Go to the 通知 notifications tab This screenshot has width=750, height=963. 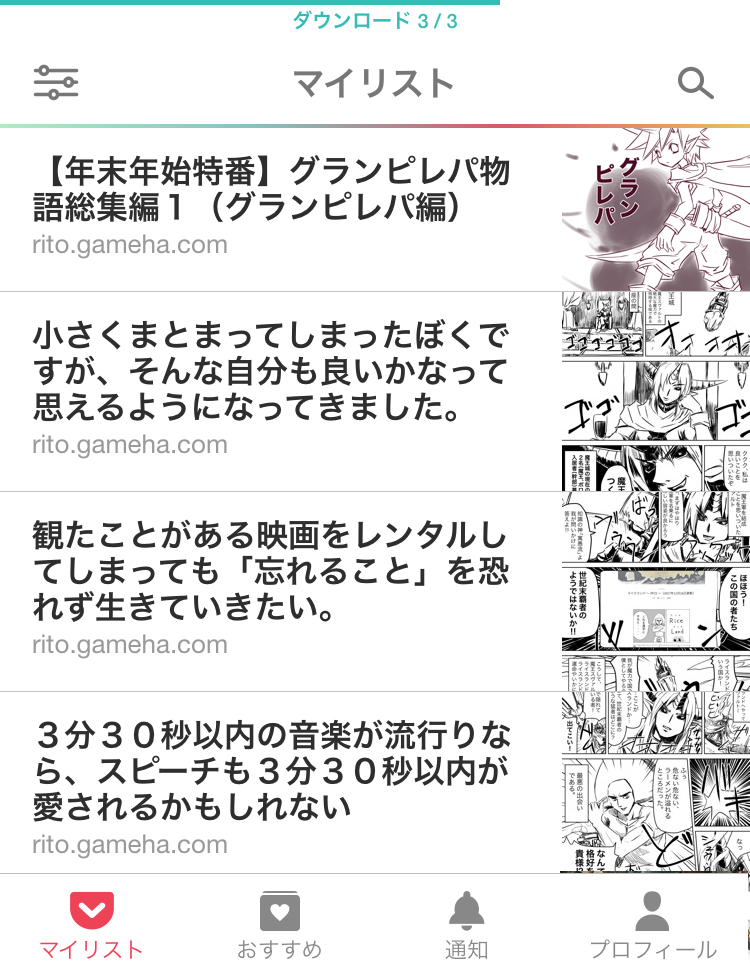point(467,922)
